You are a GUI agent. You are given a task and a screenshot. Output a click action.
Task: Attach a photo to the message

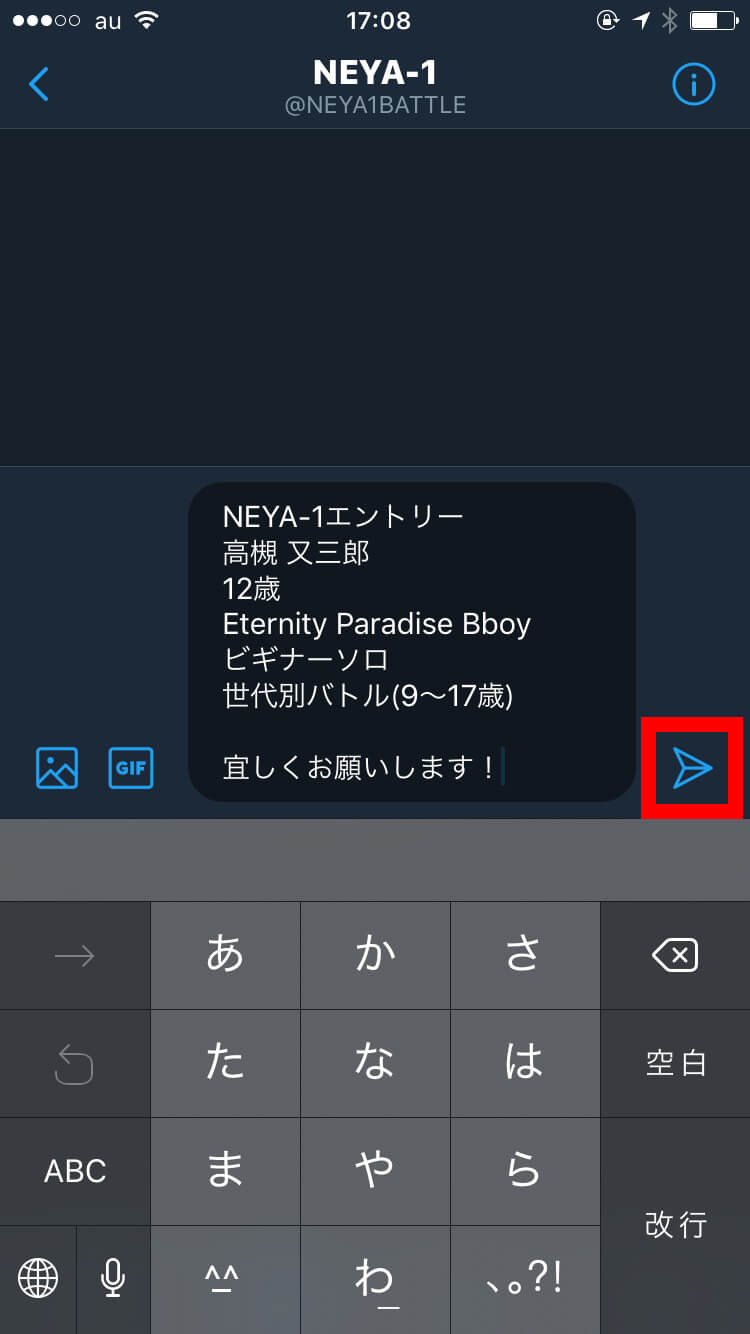pyautogui.click(x=57, y=768)
